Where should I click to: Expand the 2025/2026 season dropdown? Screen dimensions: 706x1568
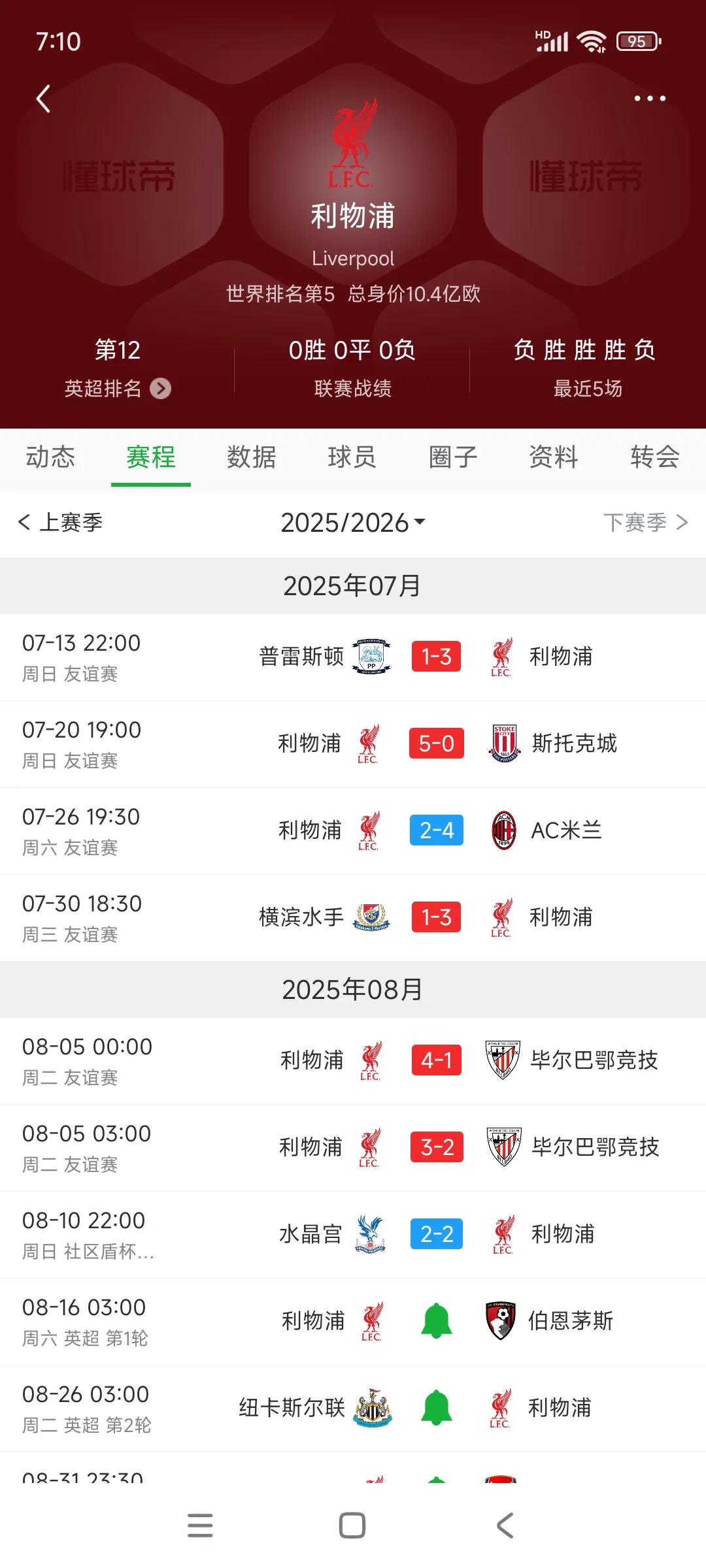(353, 523)
